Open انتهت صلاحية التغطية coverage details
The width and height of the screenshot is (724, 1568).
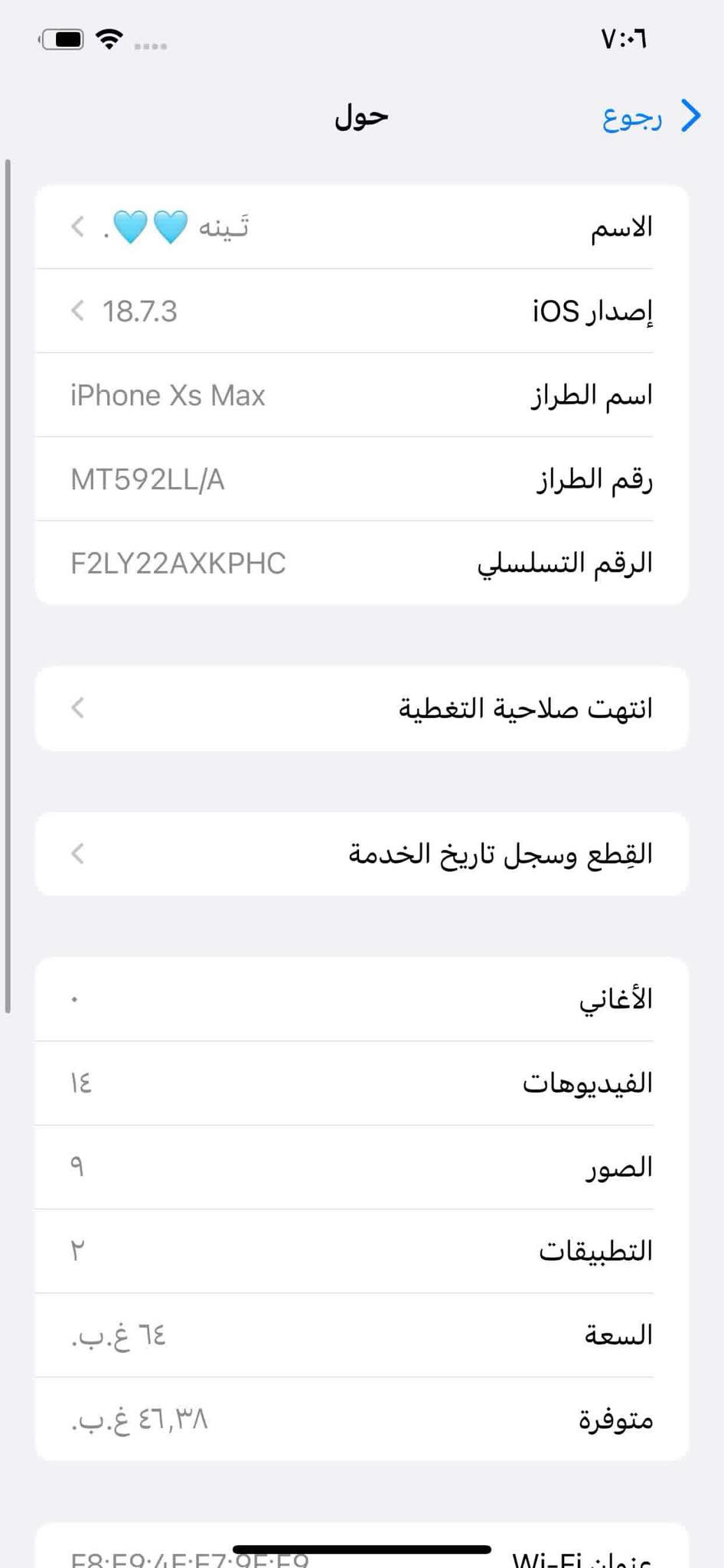361,709
